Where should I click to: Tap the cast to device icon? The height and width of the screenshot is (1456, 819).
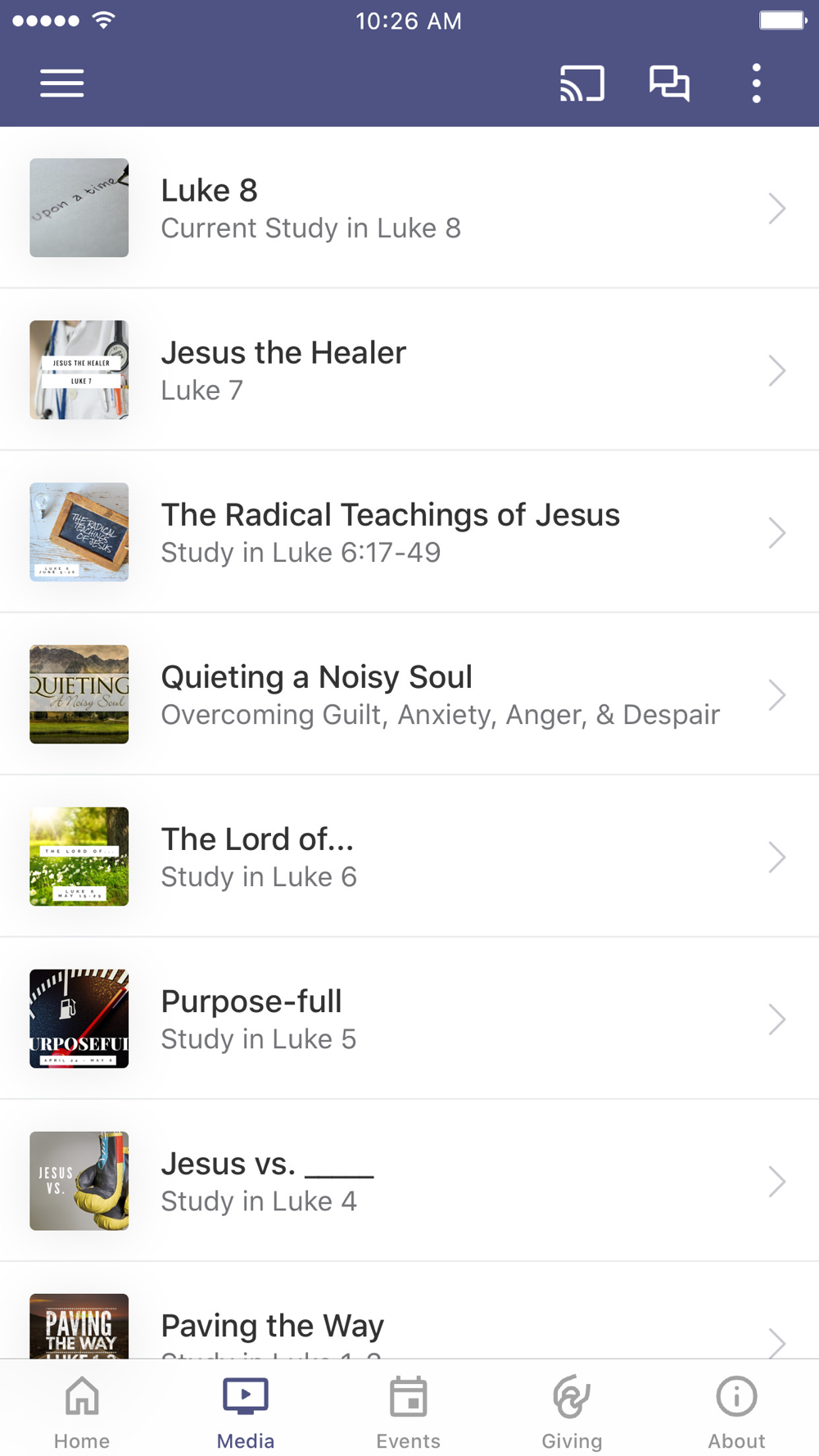(581, 84)
